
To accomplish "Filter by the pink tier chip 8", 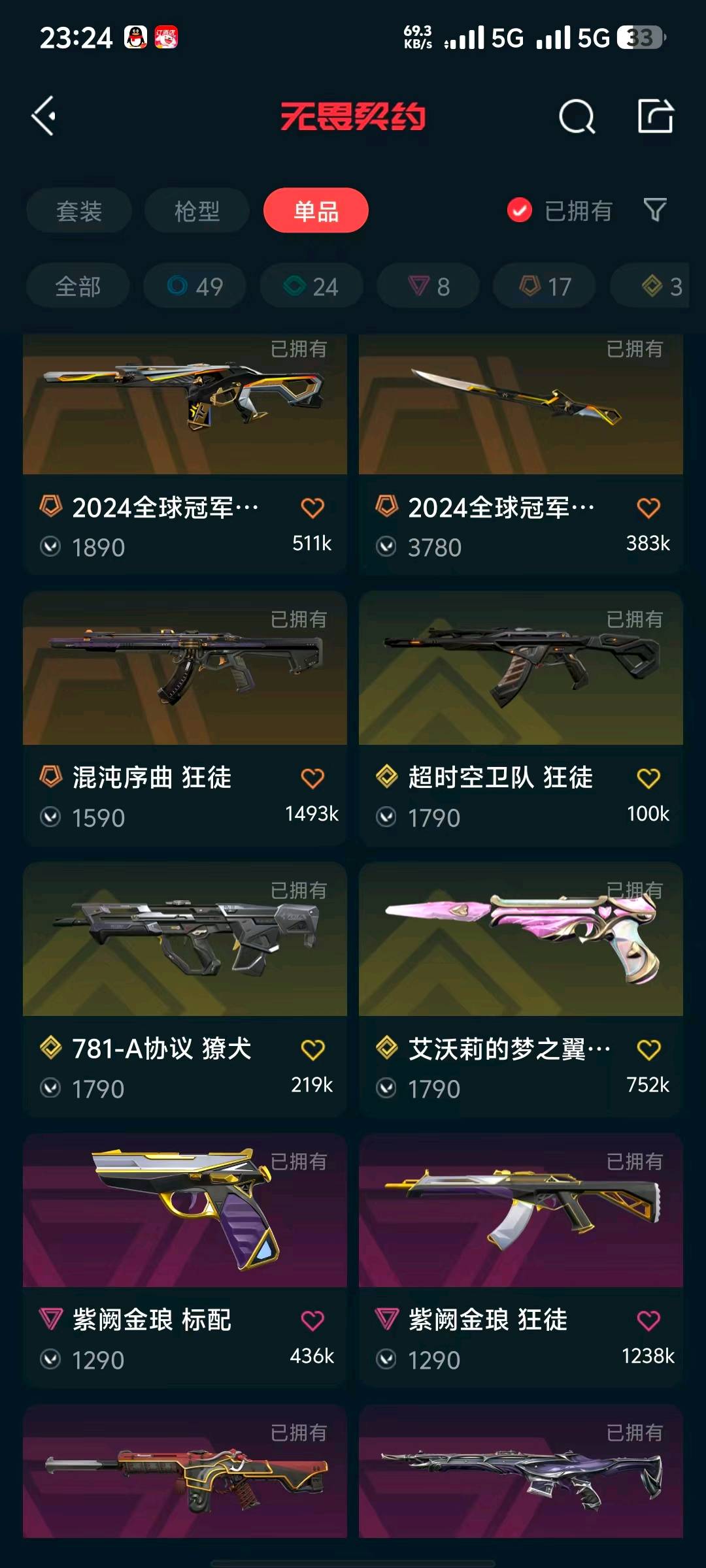I will [428, 286].
